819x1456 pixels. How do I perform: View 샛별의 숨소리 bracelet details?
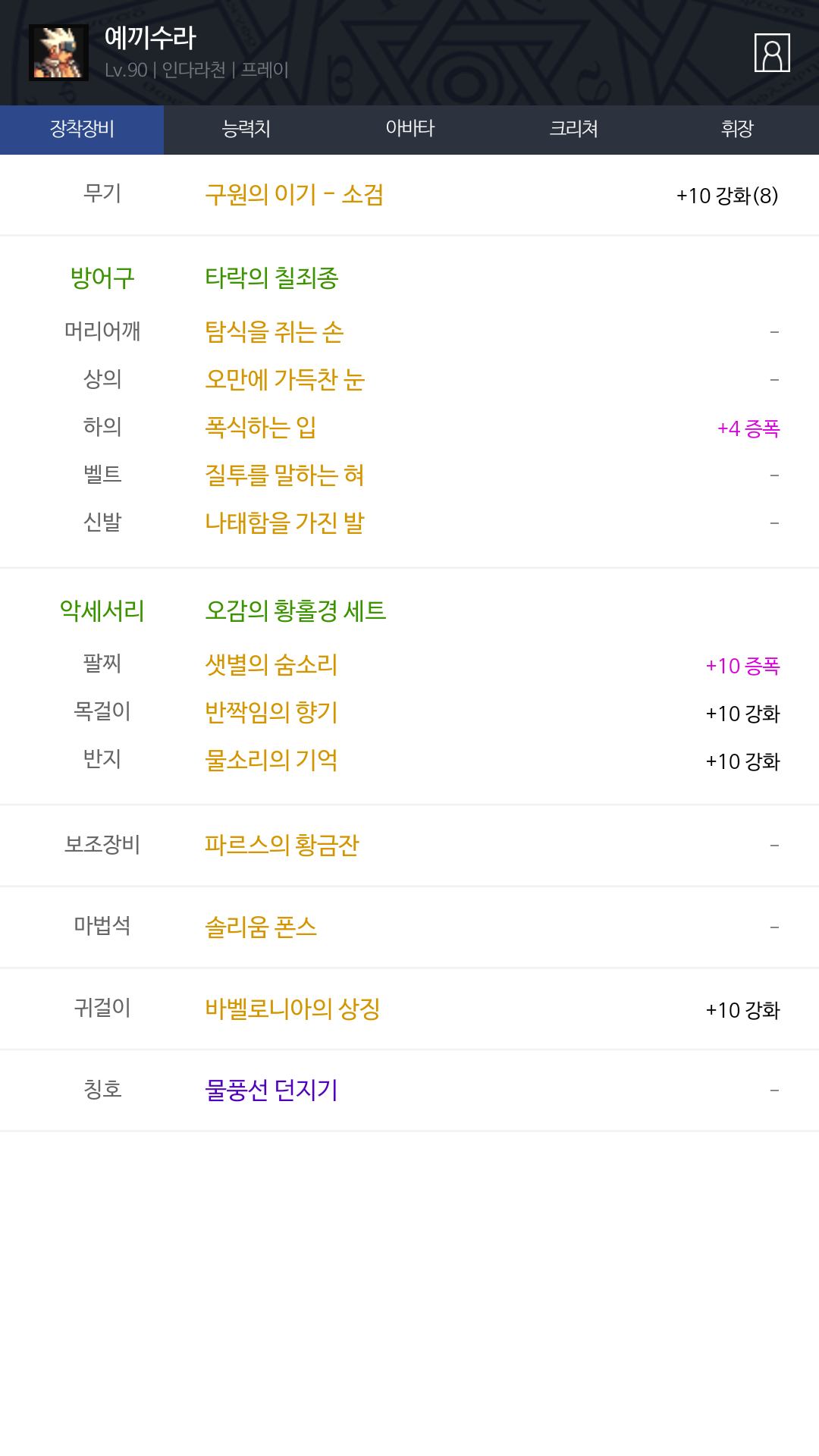(271, 665)
